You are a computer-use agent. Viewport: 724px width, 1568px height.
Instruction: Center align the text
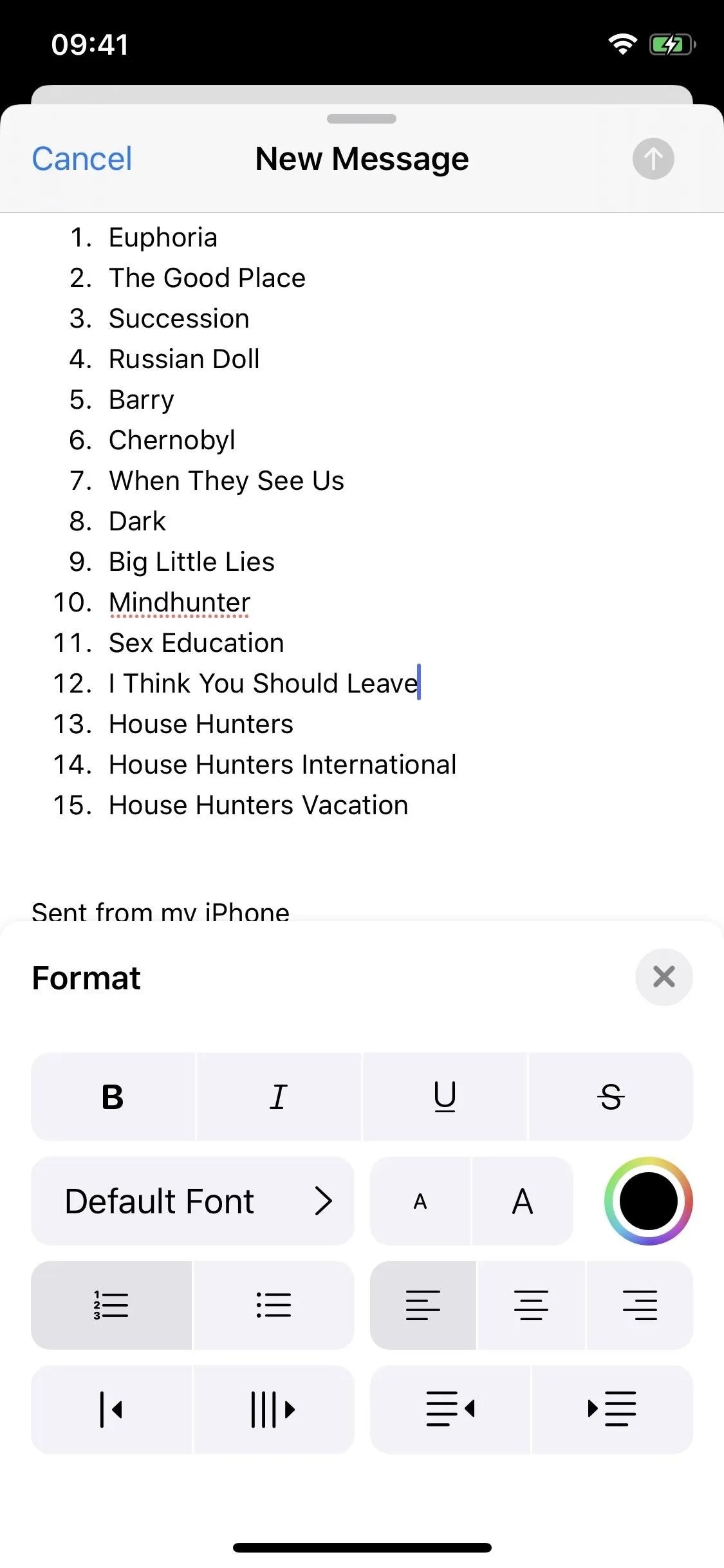coord(531,1305)
